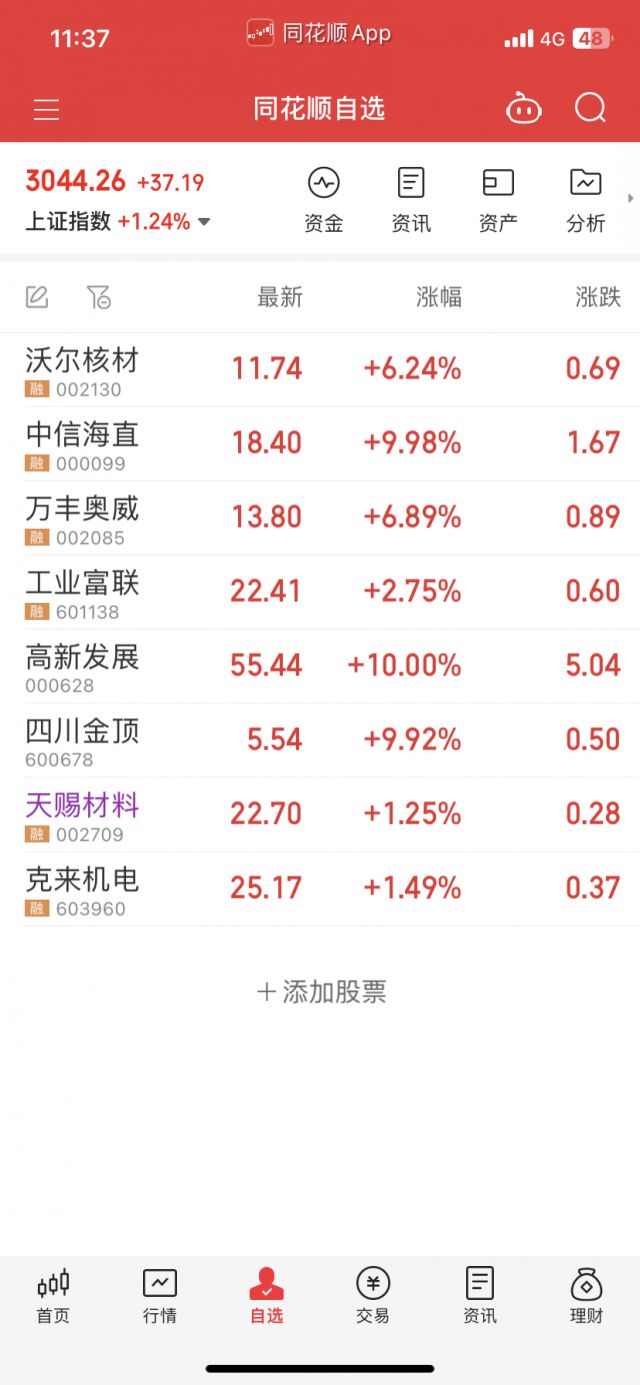Sort list by 最新 price column

[x=280, y=297]
